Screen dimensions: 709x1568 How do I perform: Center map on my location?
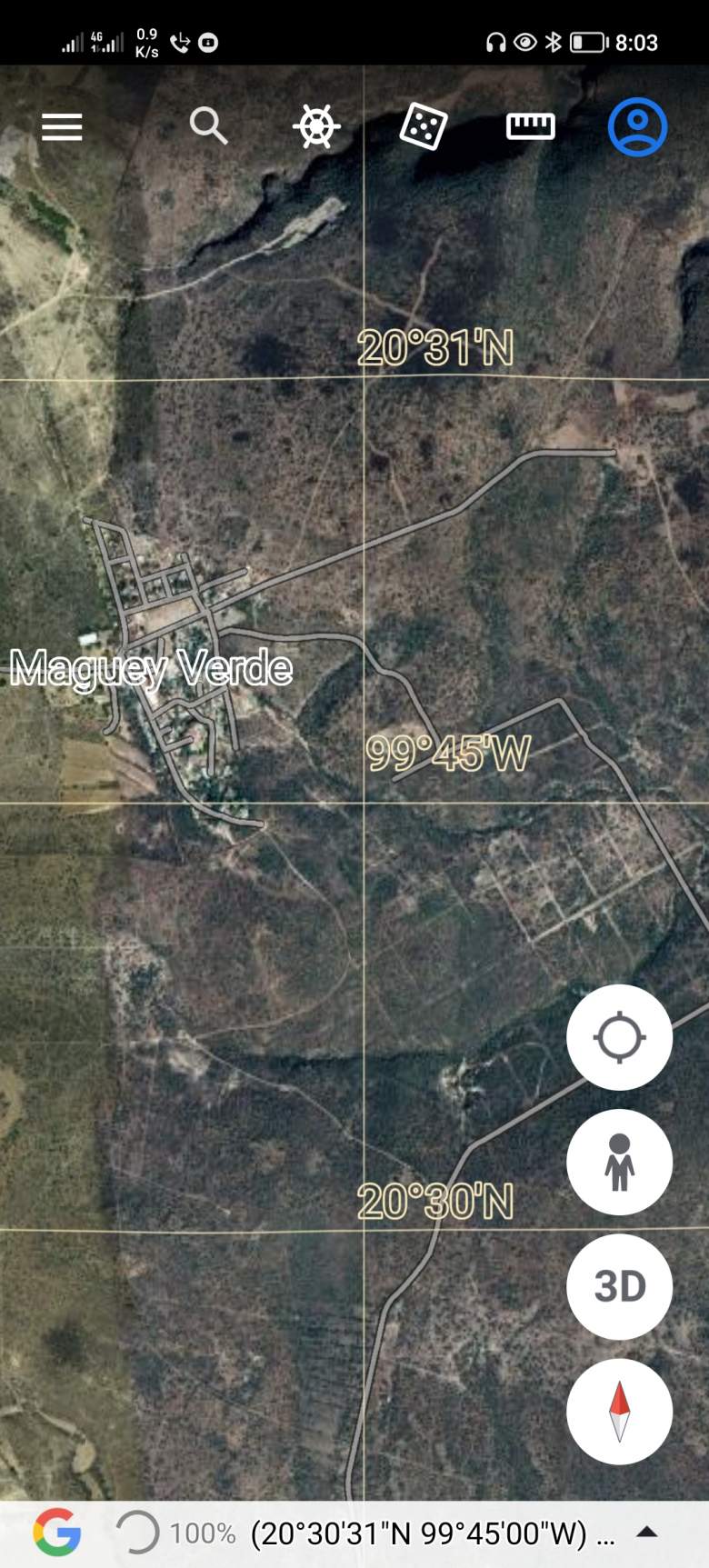pos(620,1037)
